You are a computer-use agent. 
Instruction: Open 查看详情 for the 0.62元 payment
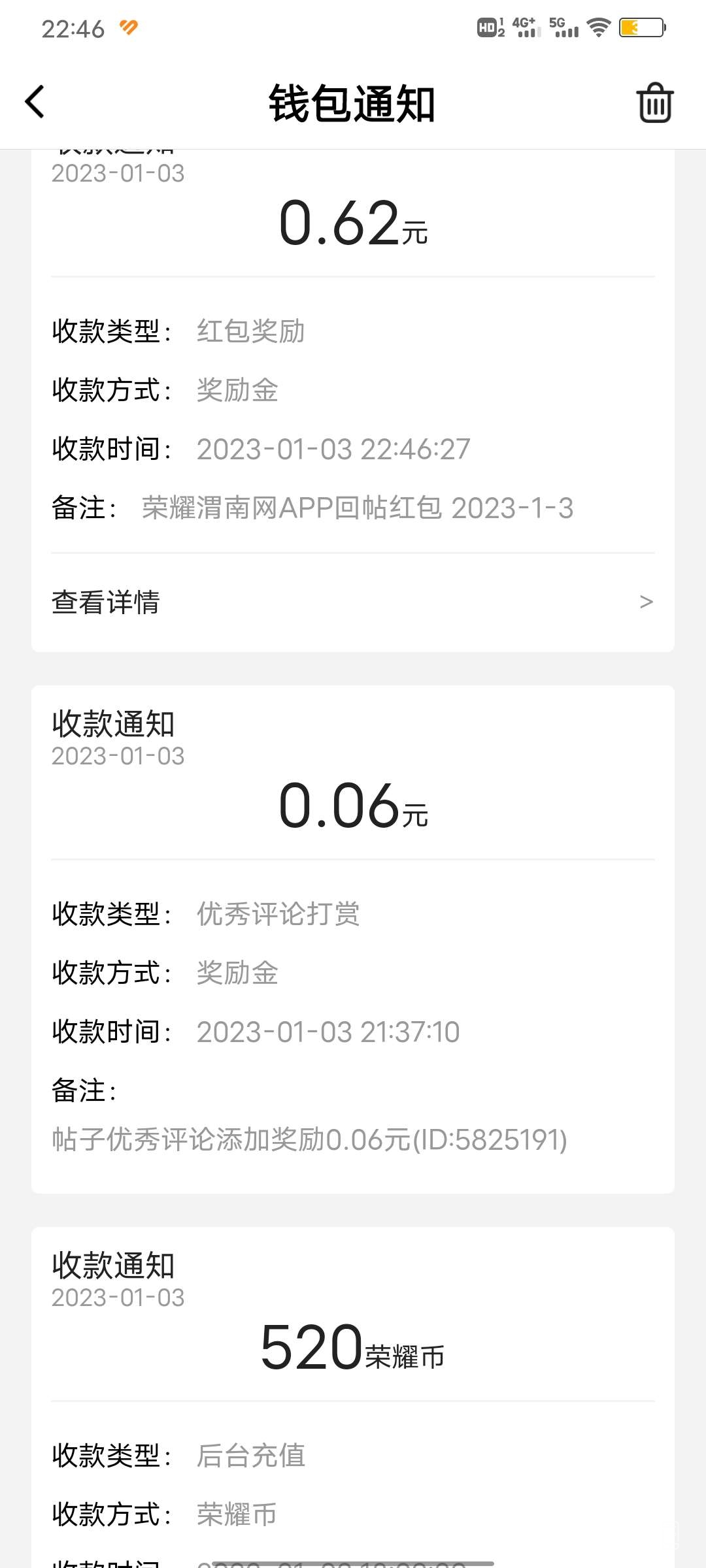pyautogui.click(x=353, y=602)
